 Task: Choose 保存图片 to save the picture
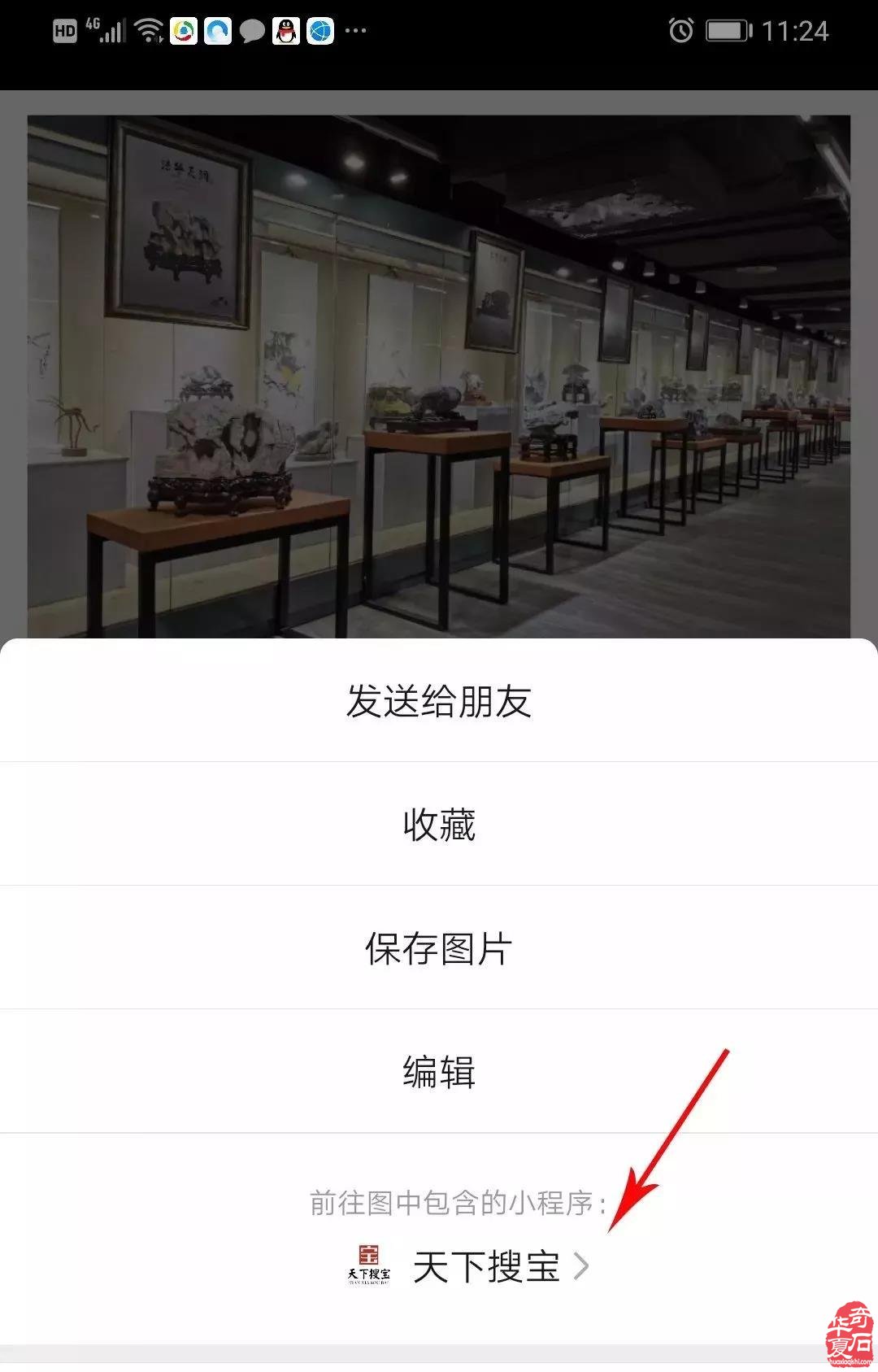[x=439, y=948]
